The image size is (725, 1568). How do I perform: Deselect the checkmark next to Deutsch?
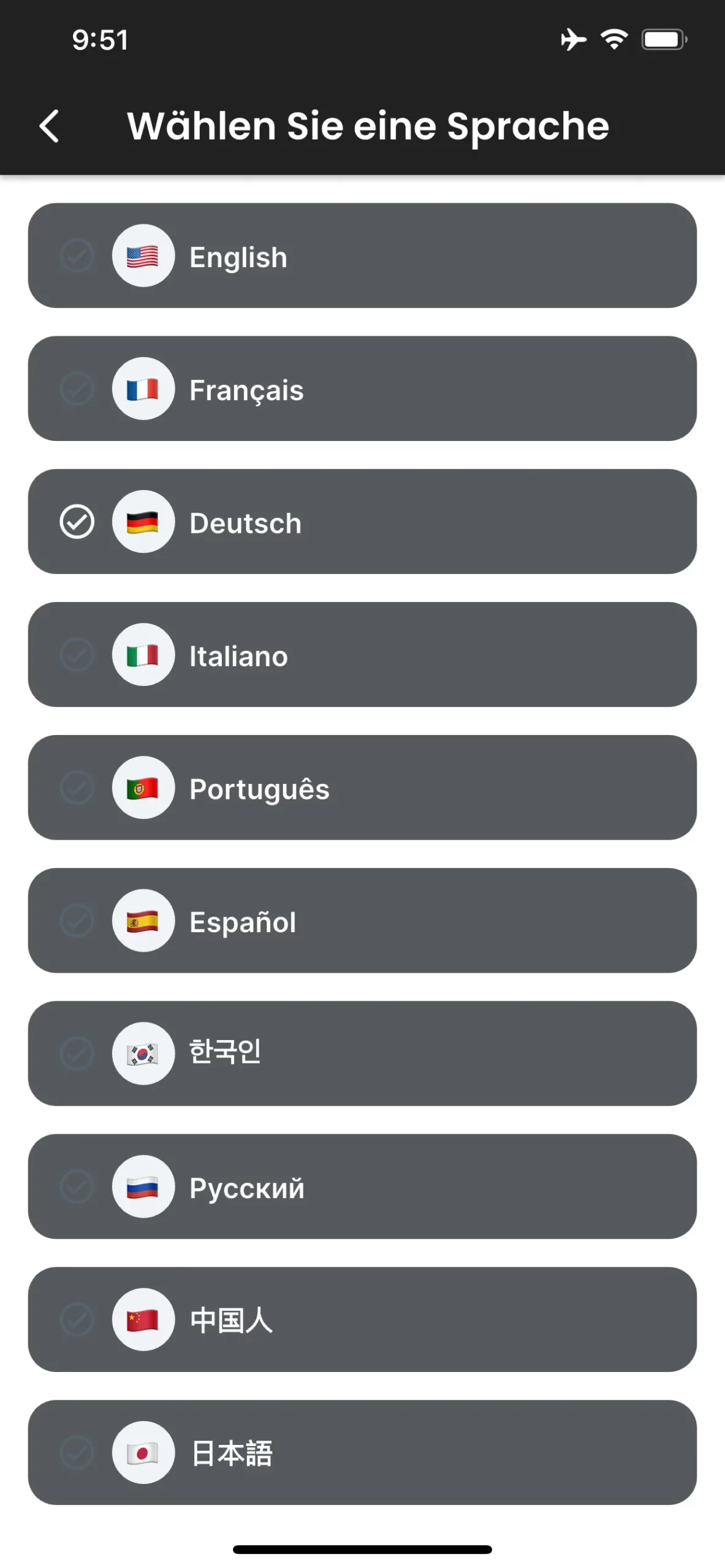click(x=76, y=521)
